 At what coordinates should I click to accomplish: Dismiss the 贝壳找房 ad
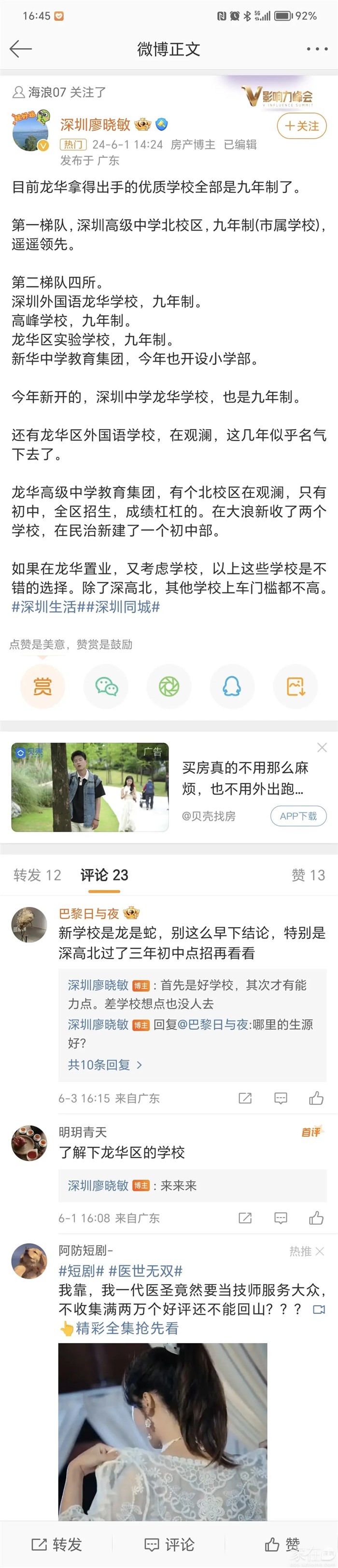[x=322, y=747]
